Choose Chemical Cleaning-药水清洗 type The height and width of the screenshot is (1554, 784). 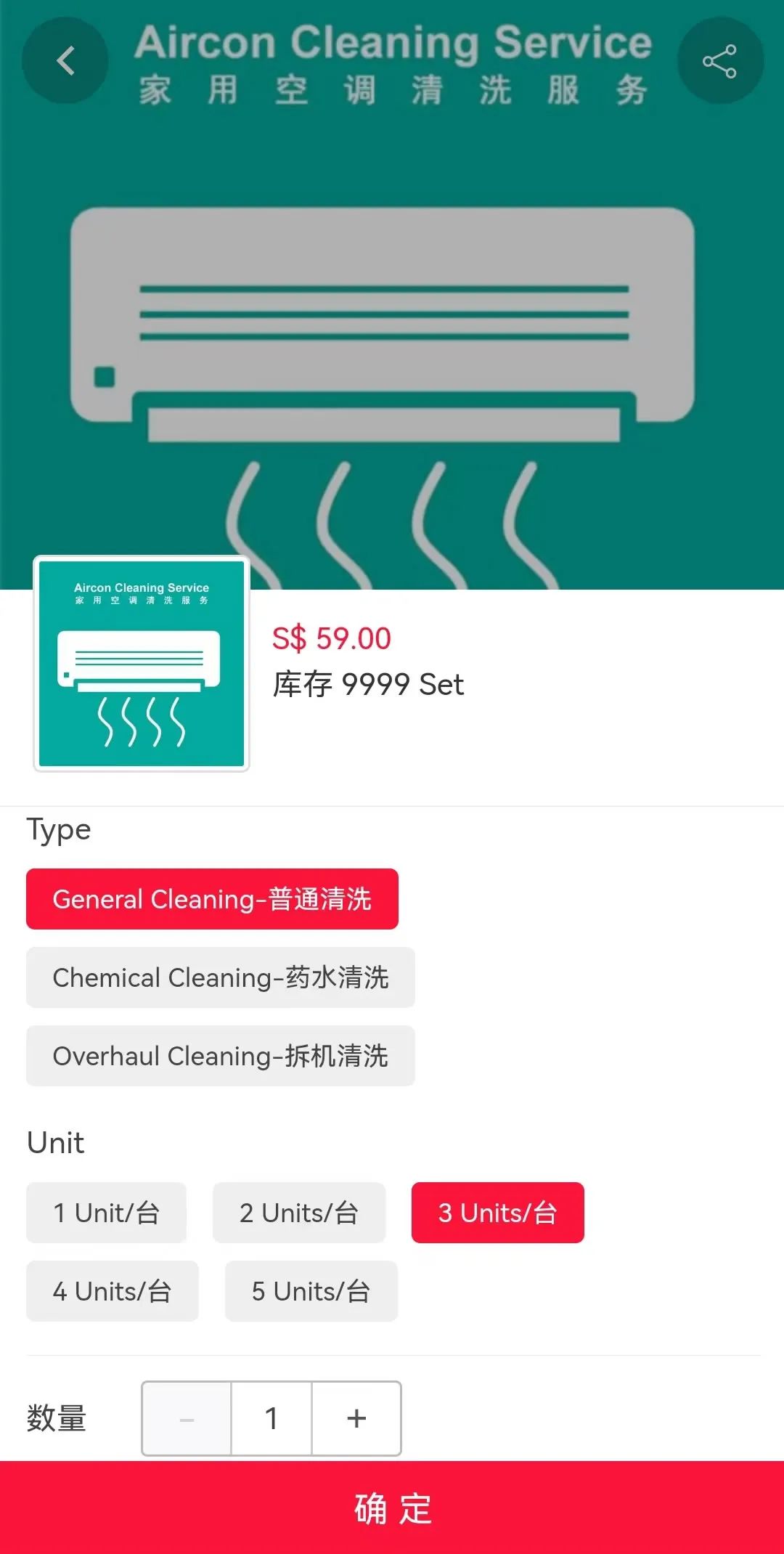point(221,977)
